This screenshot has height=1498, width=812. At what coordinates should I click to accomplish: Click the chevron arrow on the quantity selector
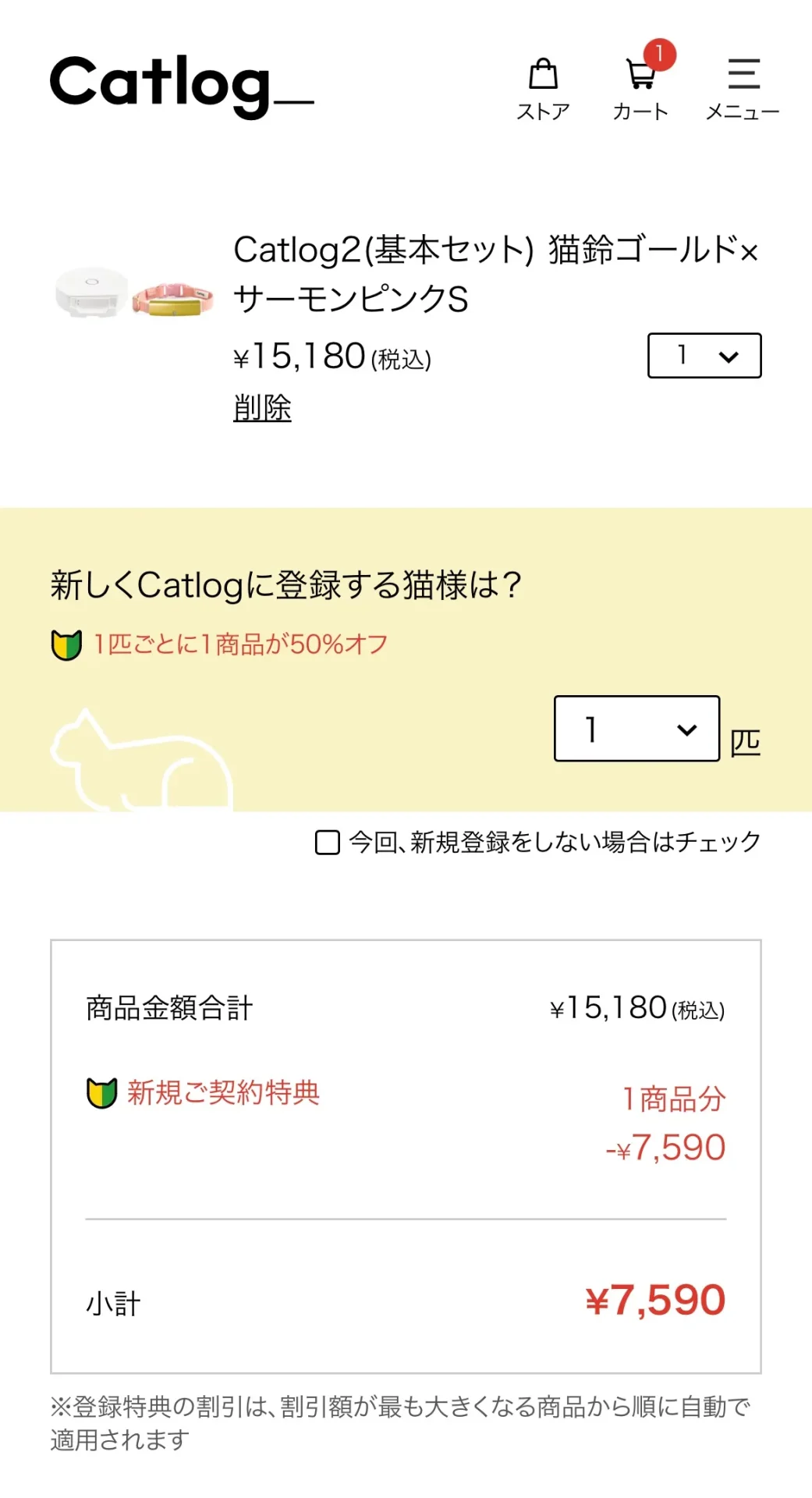tap(729, 357)
